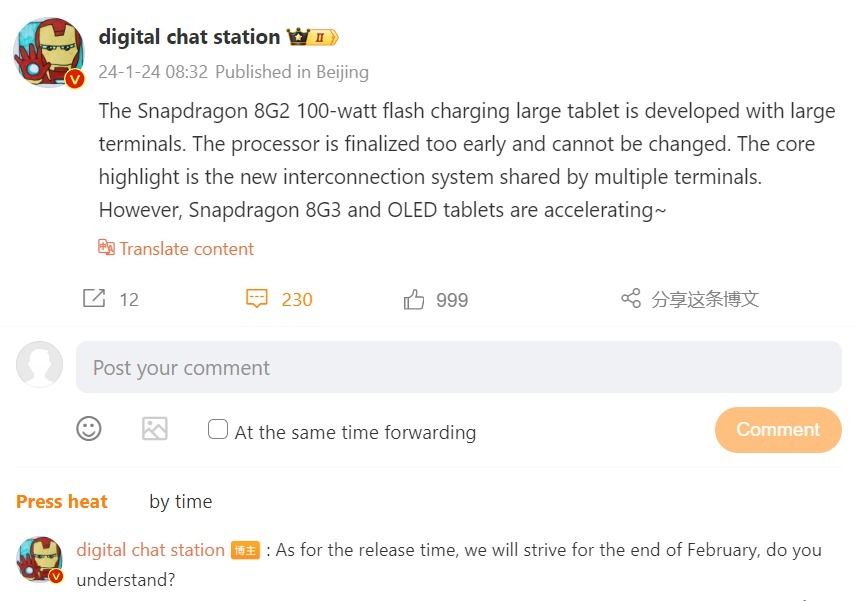855x601 pixels.
Task: Repost this post with the forward icon
Action: click(x=94, y=299)
